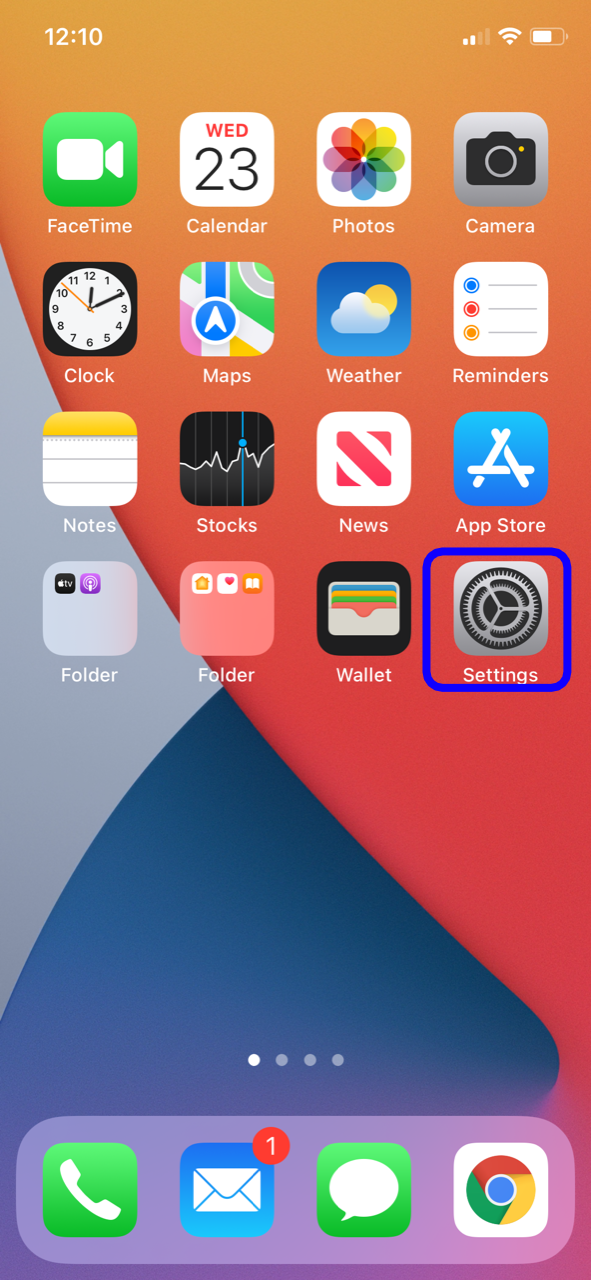This screenshot has width=591, height=1280.
Task: Open the folder containing Apple TV and Podcasts
Action: point(90,608)
